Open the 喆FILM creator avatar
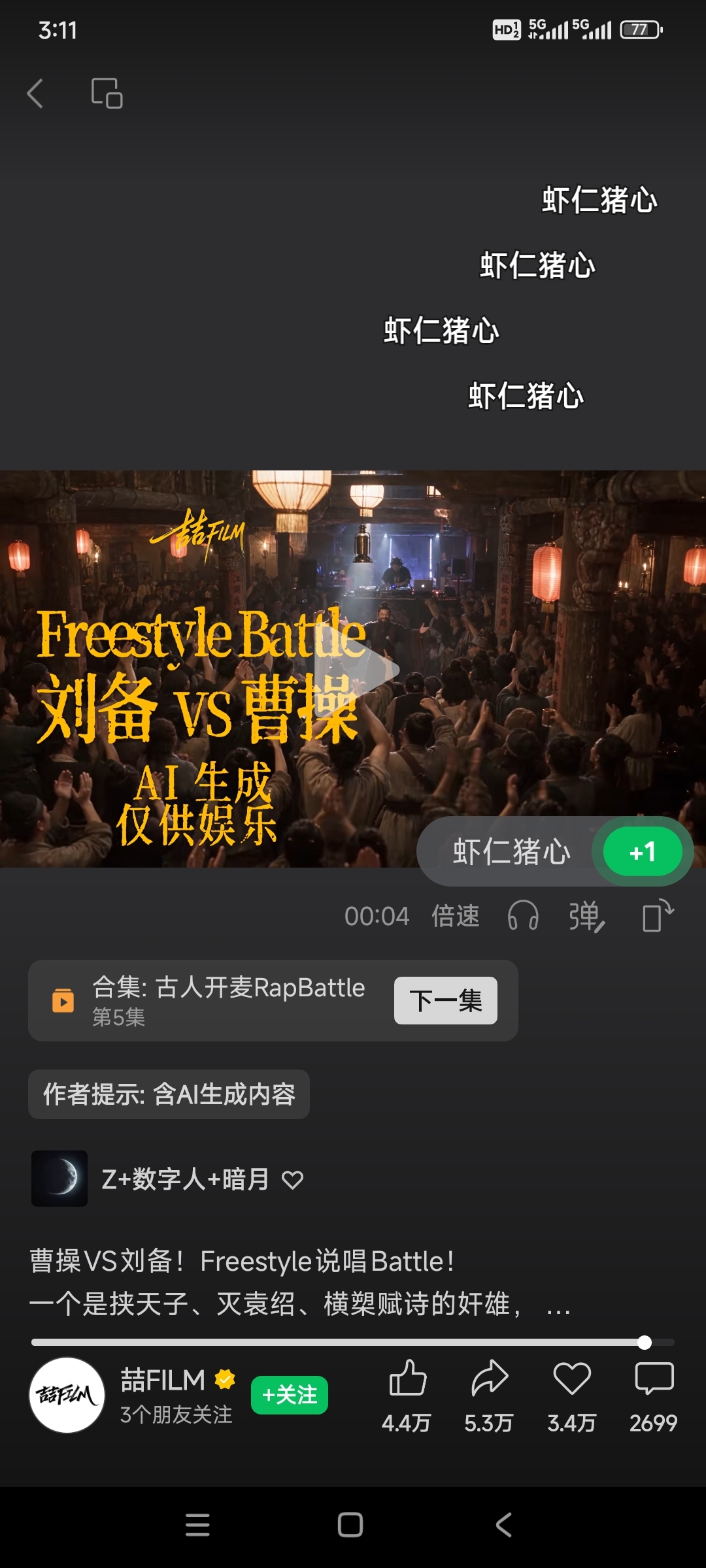This screenshot has width=706, height=1568. pyautogui.click(x=67, y=1395)
